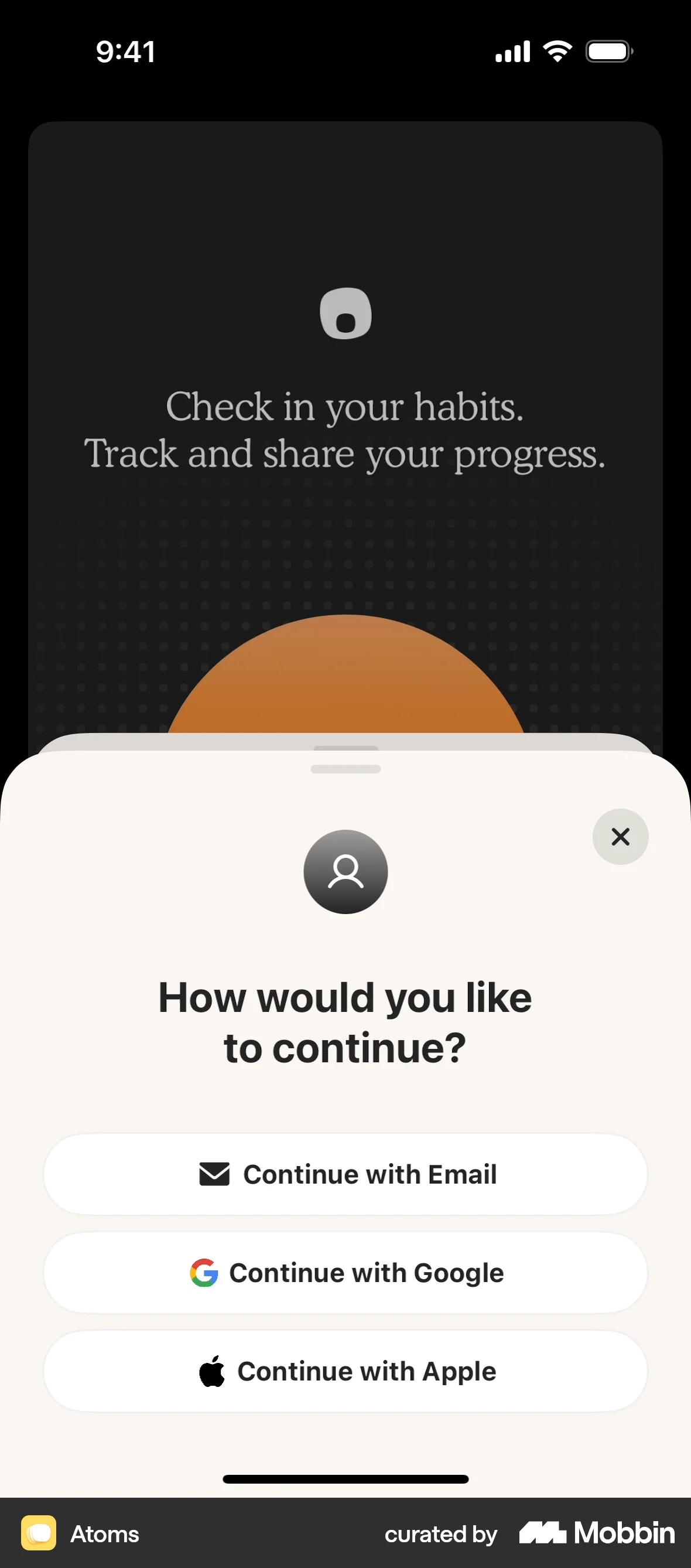
Task: Collapse the continue sheet via grabber
Action: (345, 768)
